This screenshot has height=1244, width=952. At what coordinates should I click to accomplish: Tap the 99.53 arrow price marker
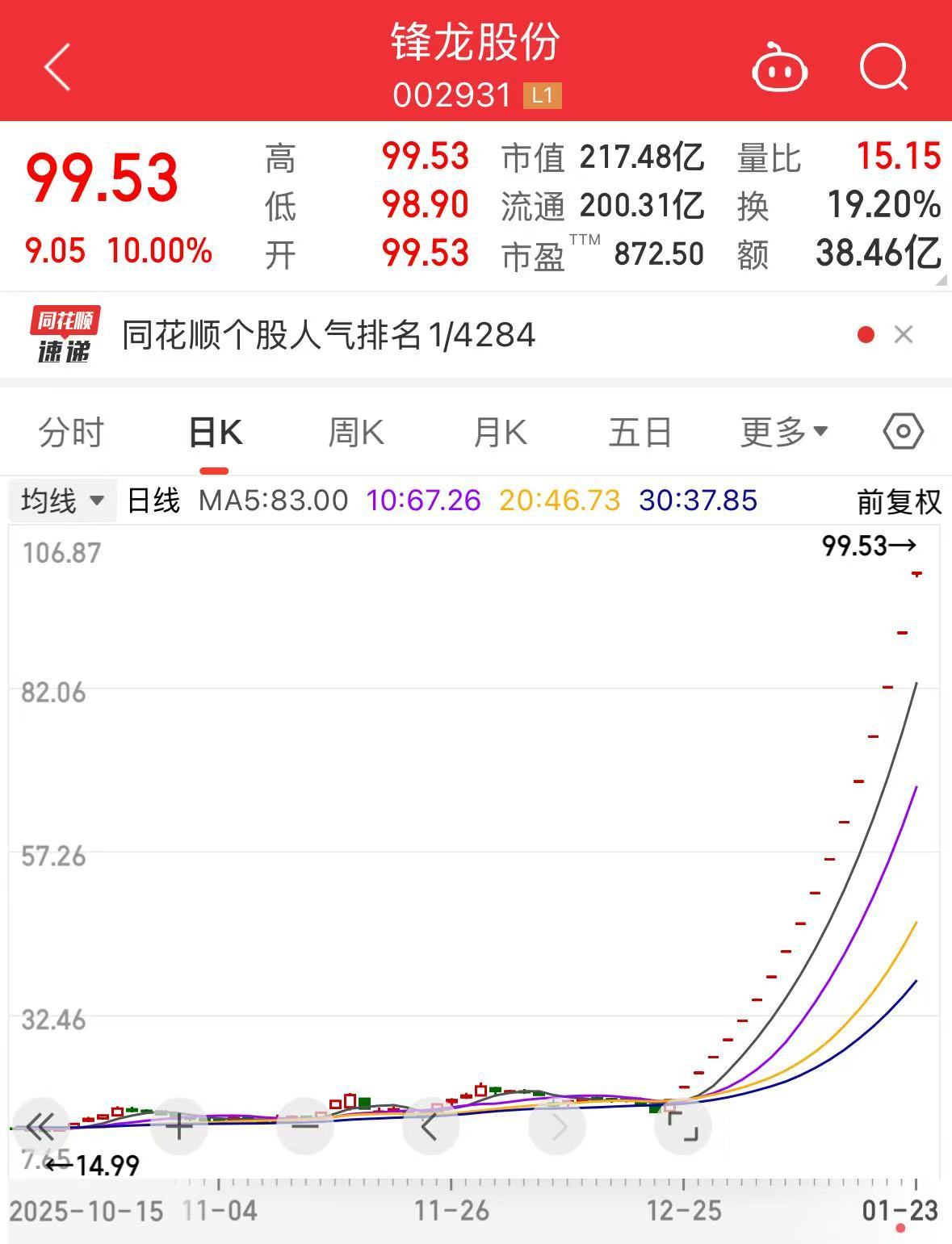click(870, 544)
